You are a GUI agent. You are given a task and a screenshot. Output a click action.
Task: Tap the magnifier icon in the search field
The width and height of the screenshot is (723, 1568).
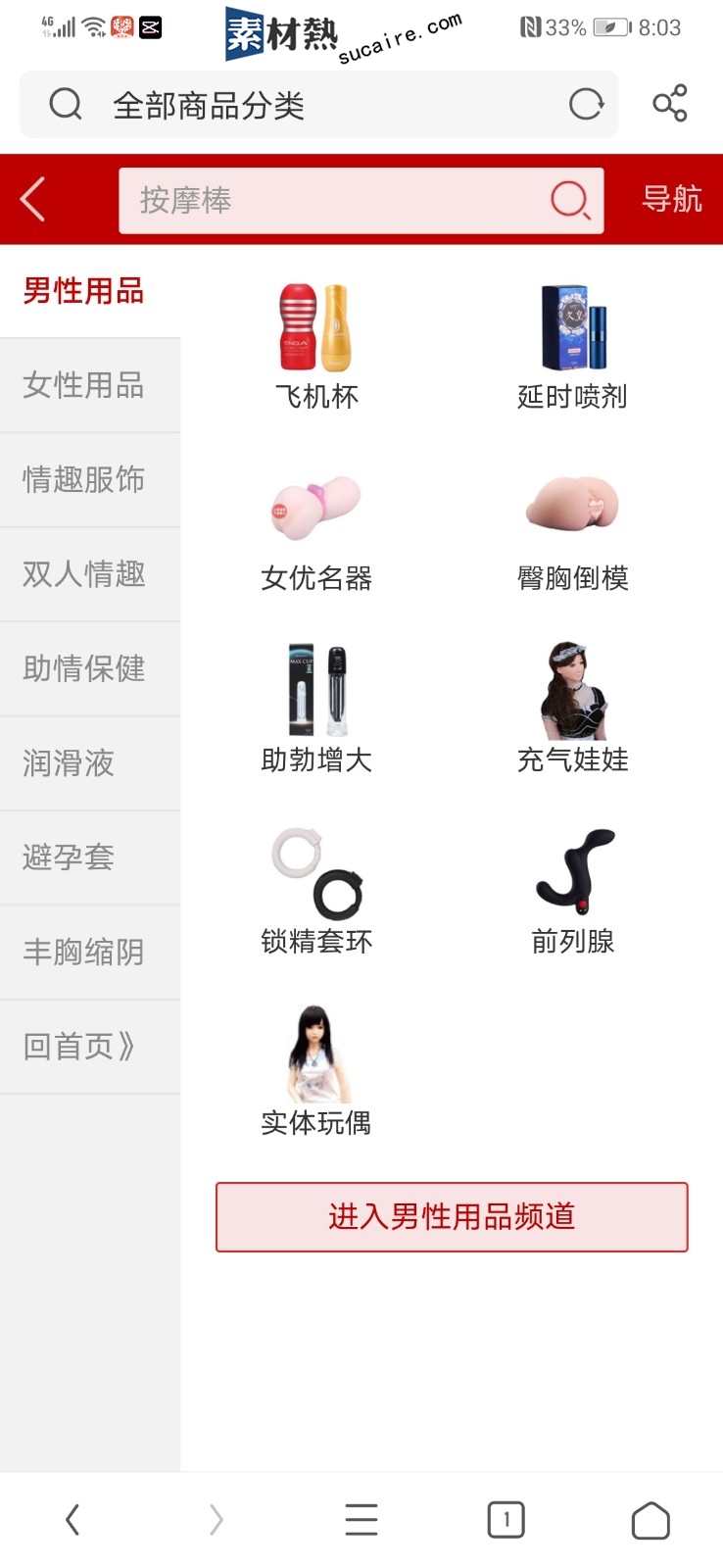[x=569, y=200]
